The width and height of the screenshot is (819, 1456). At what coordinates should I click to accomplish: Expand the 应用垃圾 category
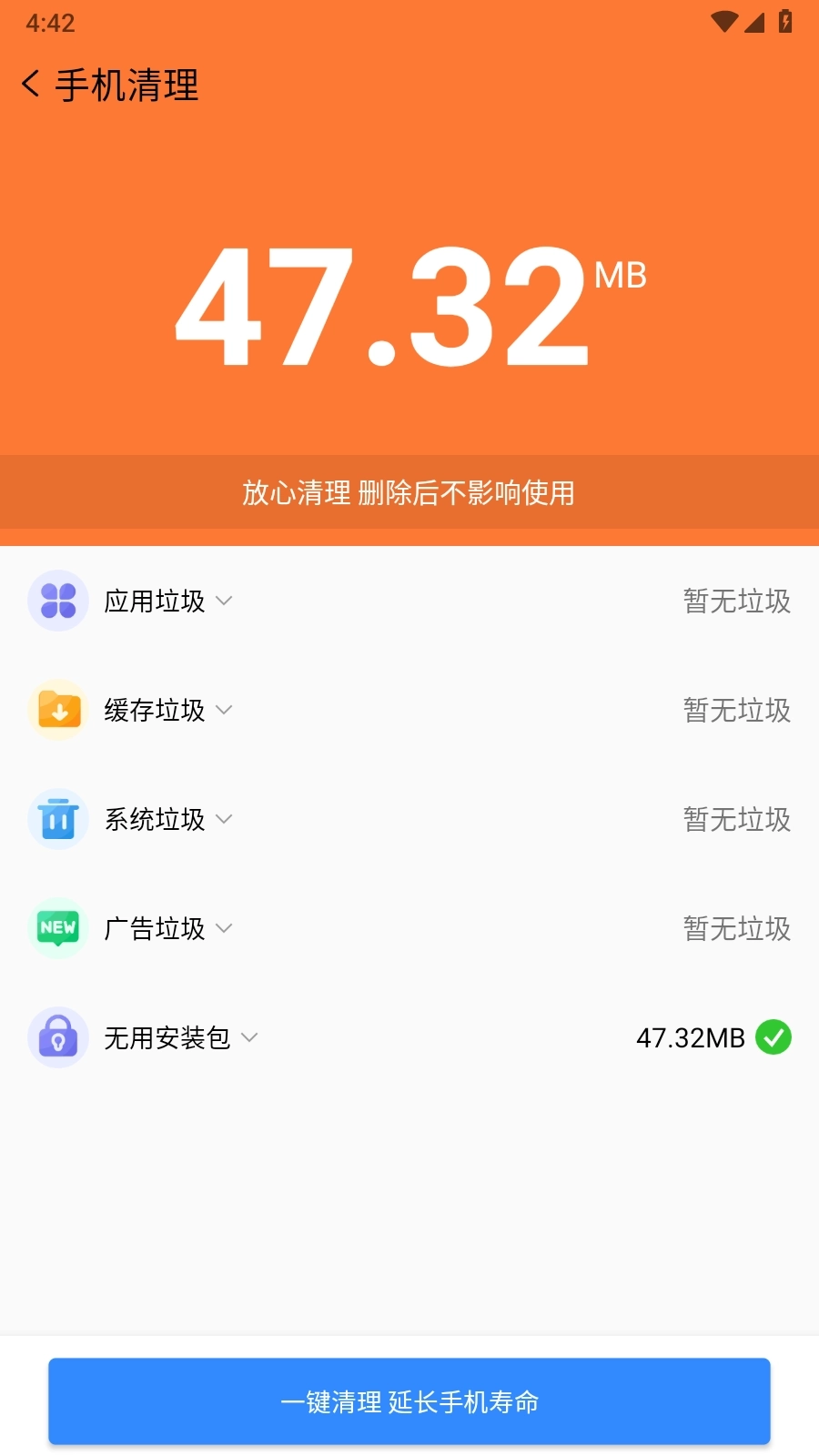click(x=225, y=602)
